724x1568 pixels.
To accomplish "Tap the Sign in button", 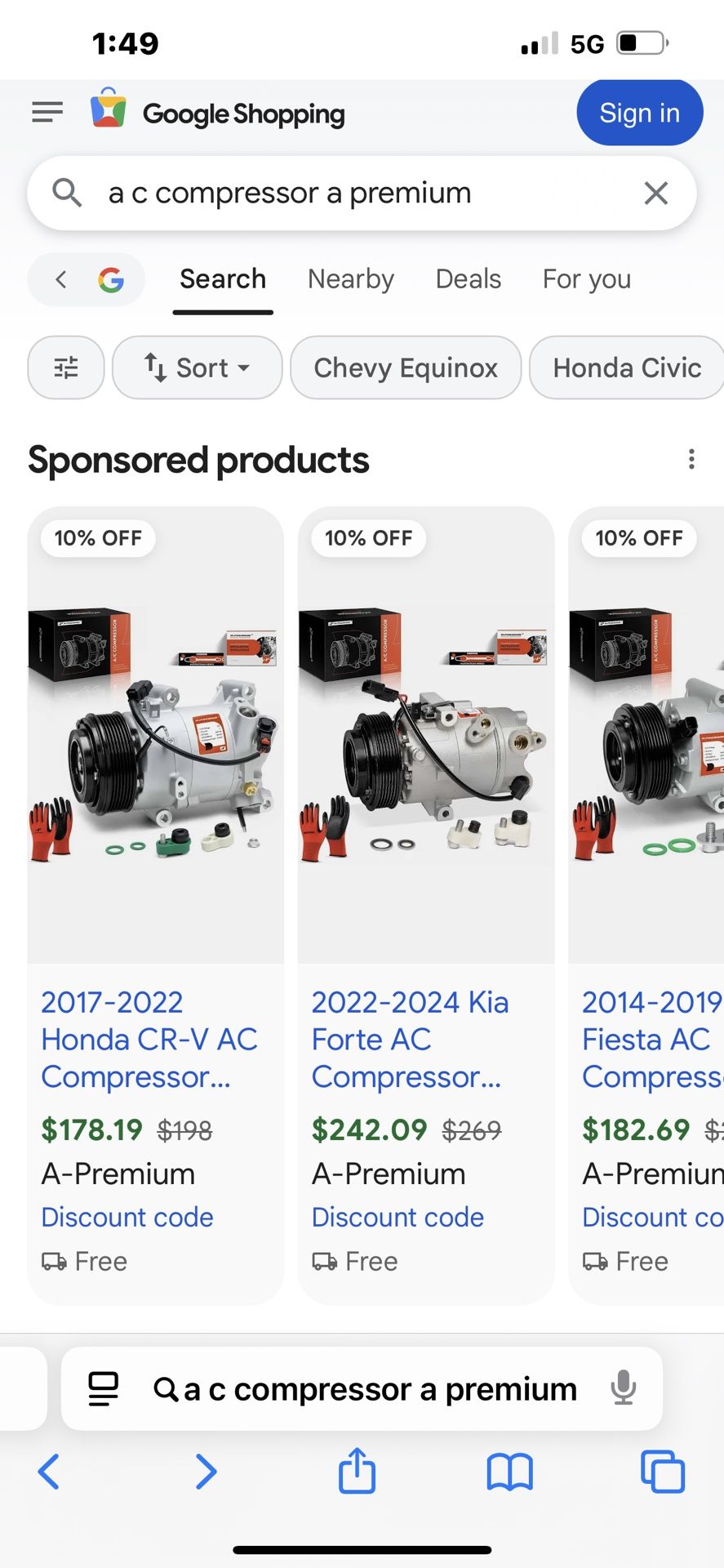I will click(x=639, y=112).
